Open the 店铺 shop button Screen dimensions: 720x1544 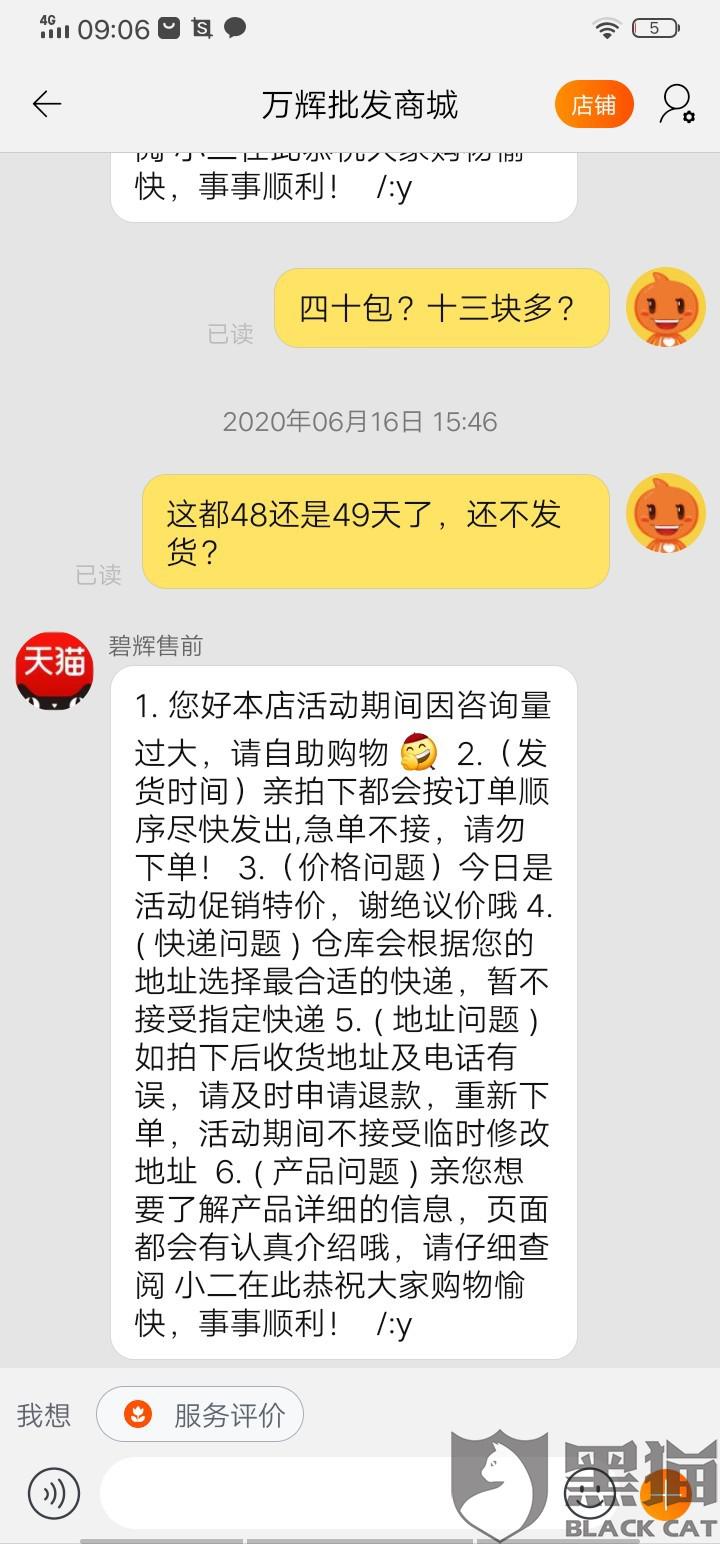point(594,104)
